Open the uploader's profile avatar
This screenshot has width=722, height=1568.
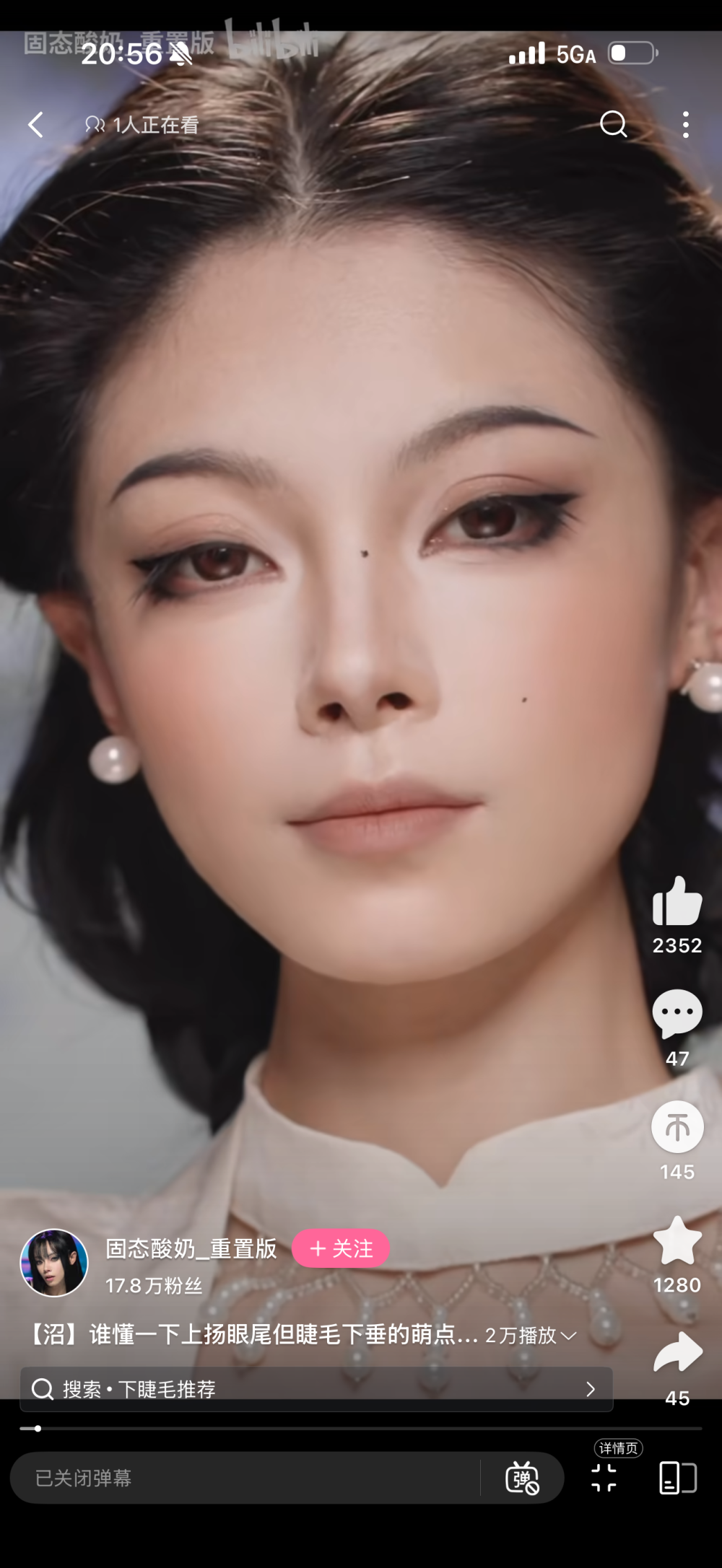(54, 1263)
